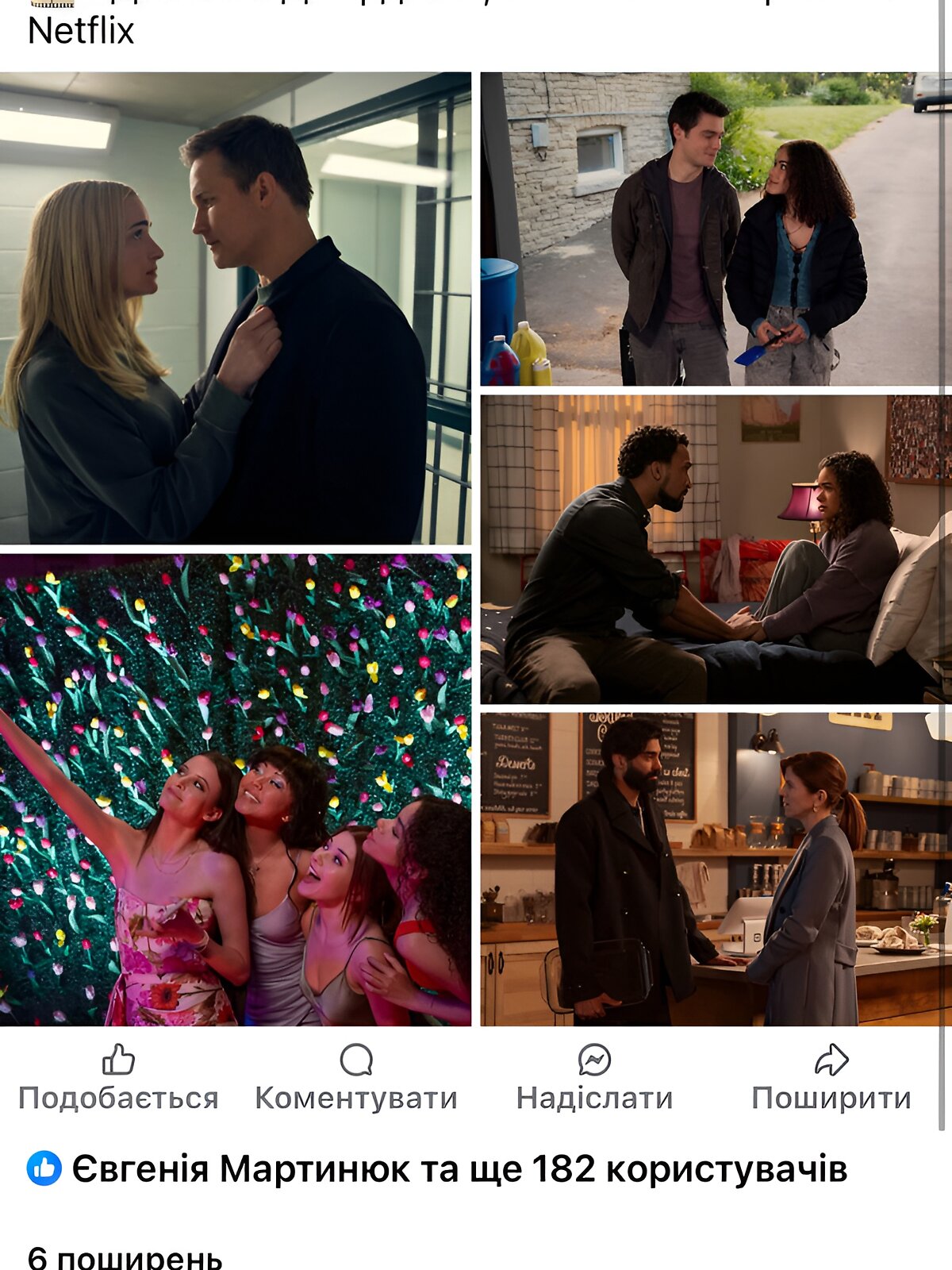Send the post via Надіслати
The image size is (952, 1270).
(x=594, y=1078)
